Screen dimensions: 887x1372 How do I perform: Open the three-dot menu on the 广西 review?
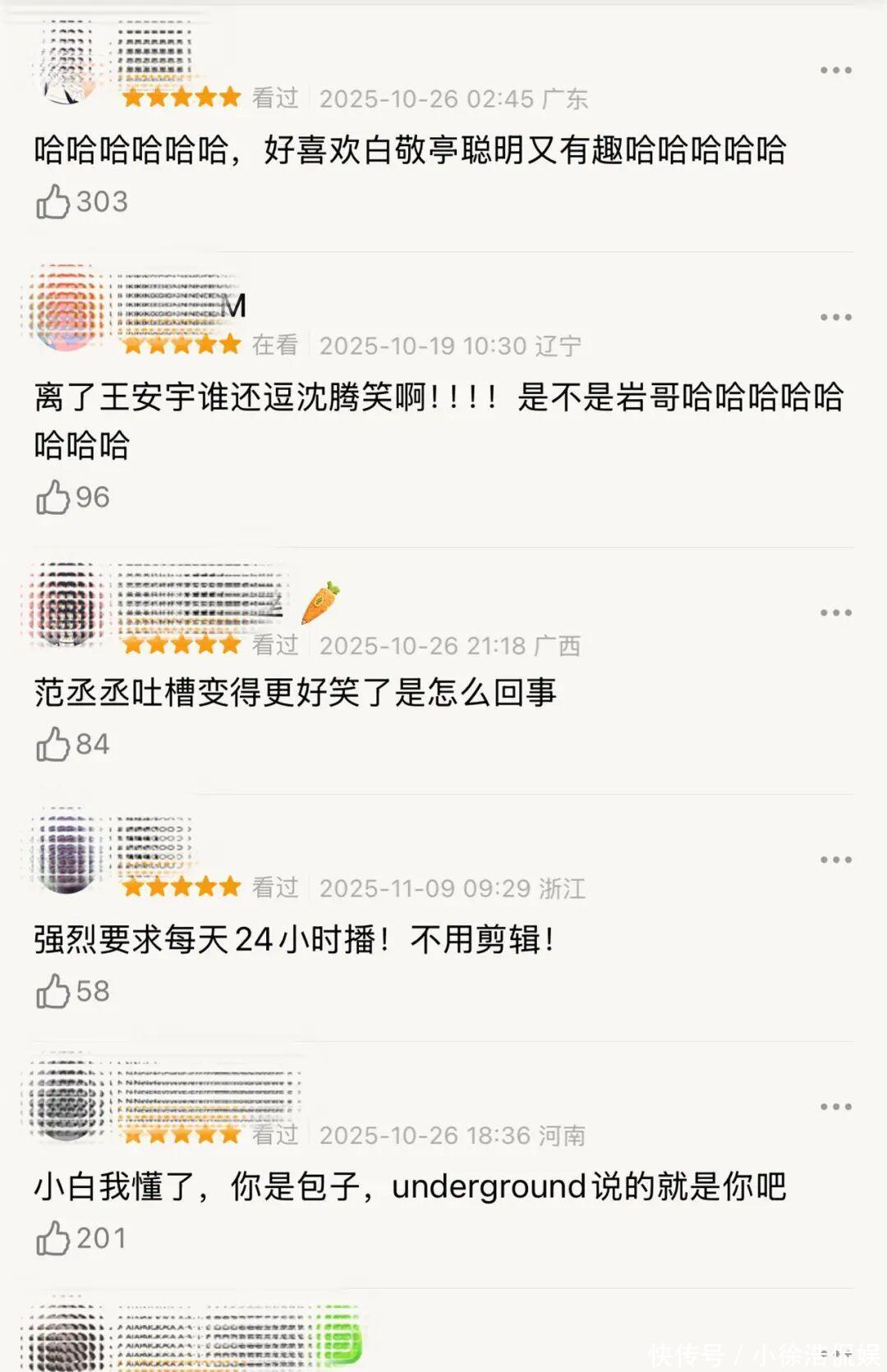835,613
